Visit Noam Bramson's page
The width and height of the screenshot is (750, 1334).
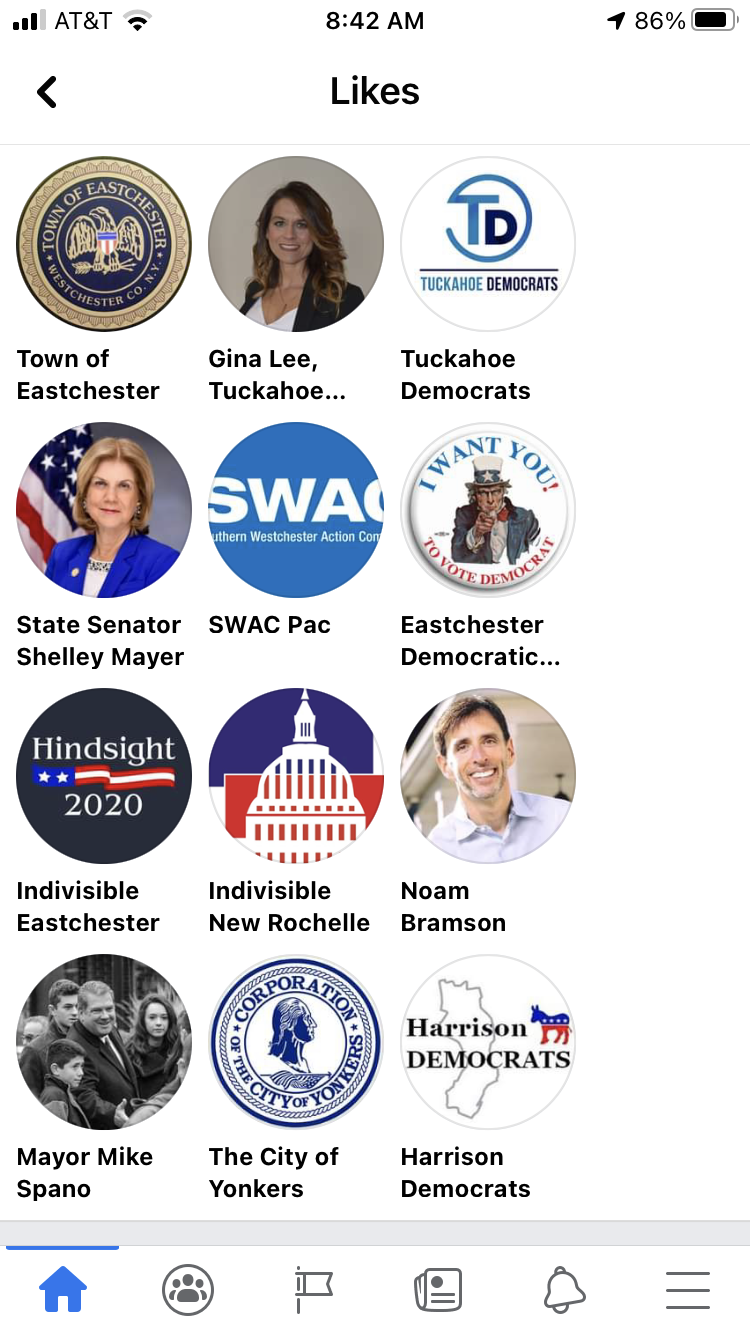[x=487, y=776]
